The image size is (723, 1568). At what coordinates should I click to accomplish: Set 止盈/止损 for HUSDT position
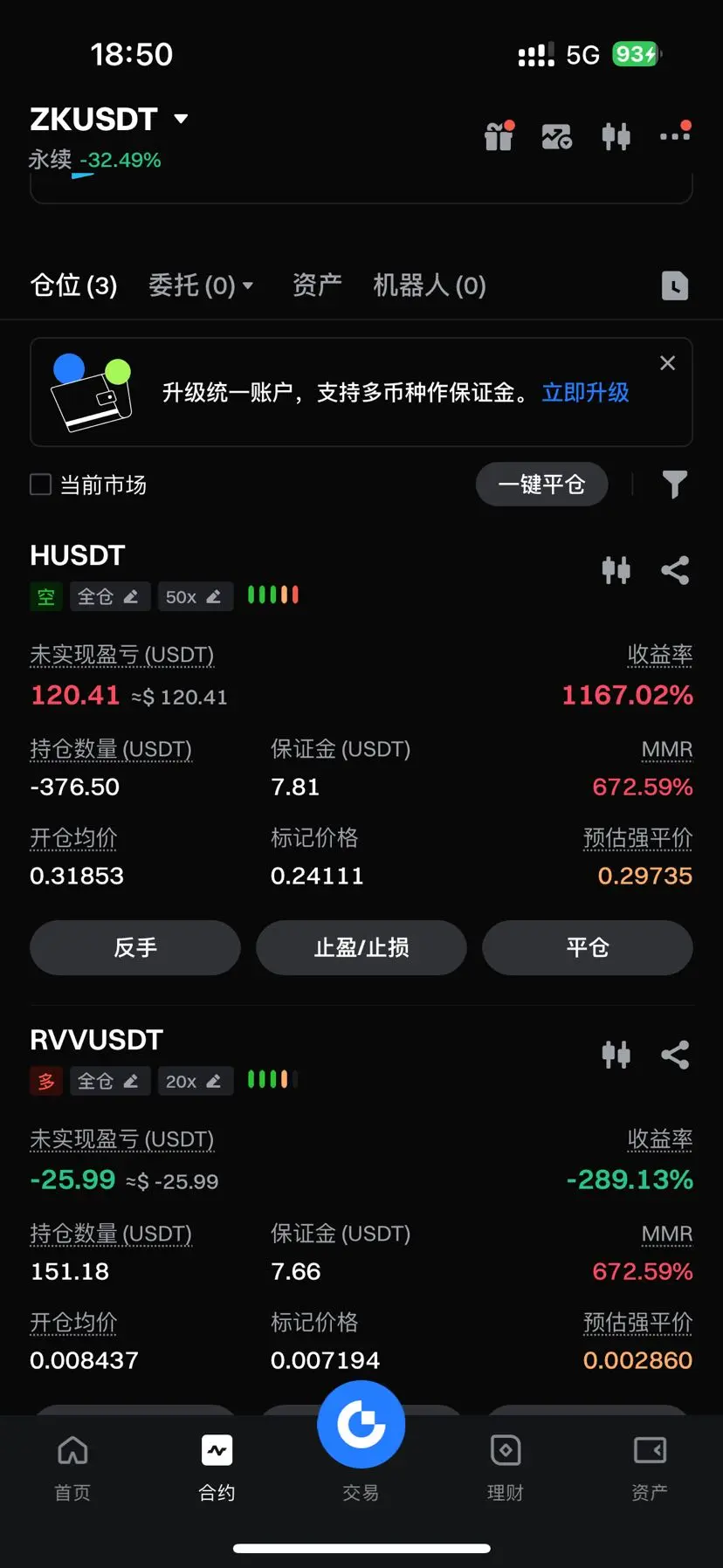tap(361, 947)
